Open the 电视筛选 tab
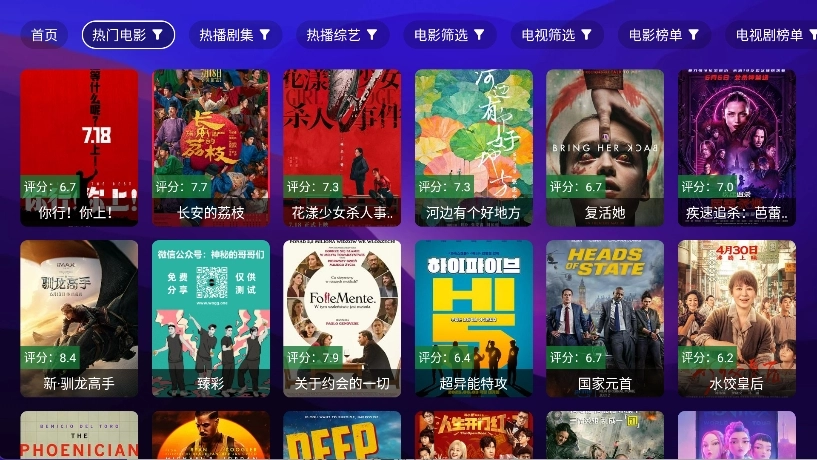The image size is (817, 460). pyautogui.click(x=557, y=35)
